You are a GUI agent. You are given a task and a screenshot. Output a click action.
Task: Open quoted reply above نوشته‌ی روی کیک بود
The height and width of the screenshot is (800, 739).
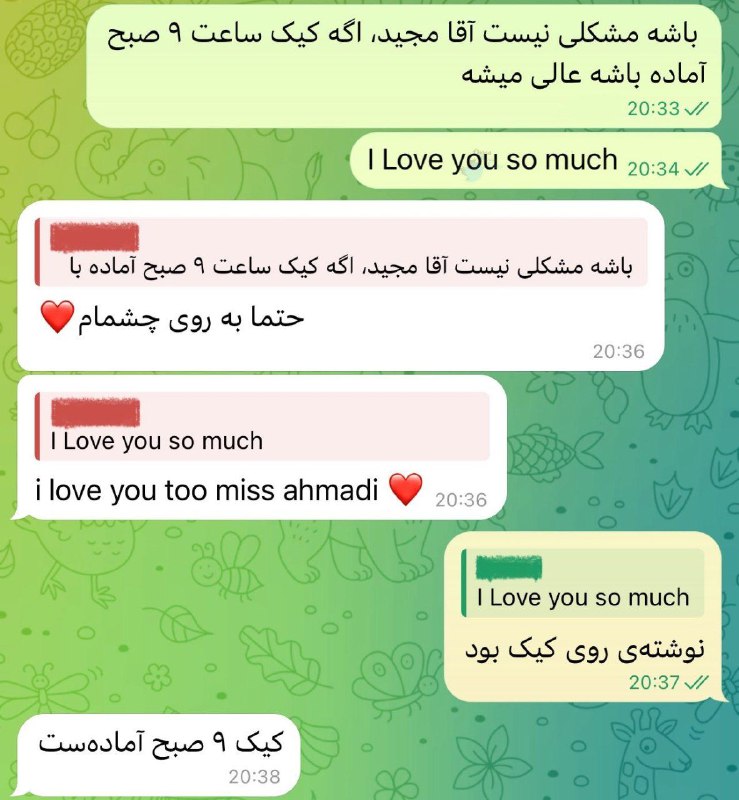click(583, 584)
